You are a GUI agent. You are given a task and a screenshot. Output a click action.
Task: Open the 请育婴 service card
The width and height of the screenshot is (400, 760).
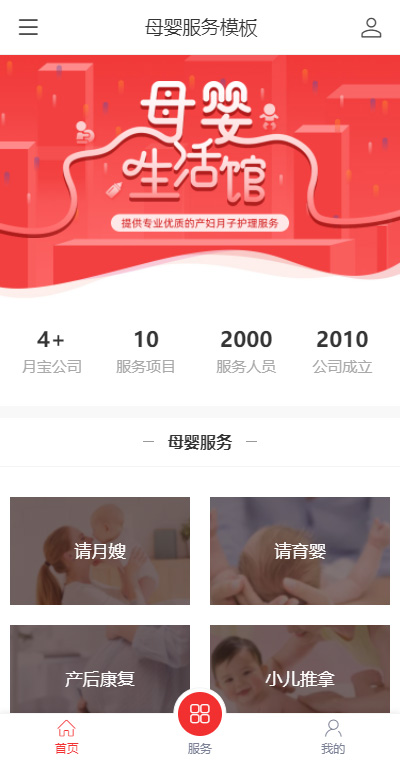coord(300,551)
